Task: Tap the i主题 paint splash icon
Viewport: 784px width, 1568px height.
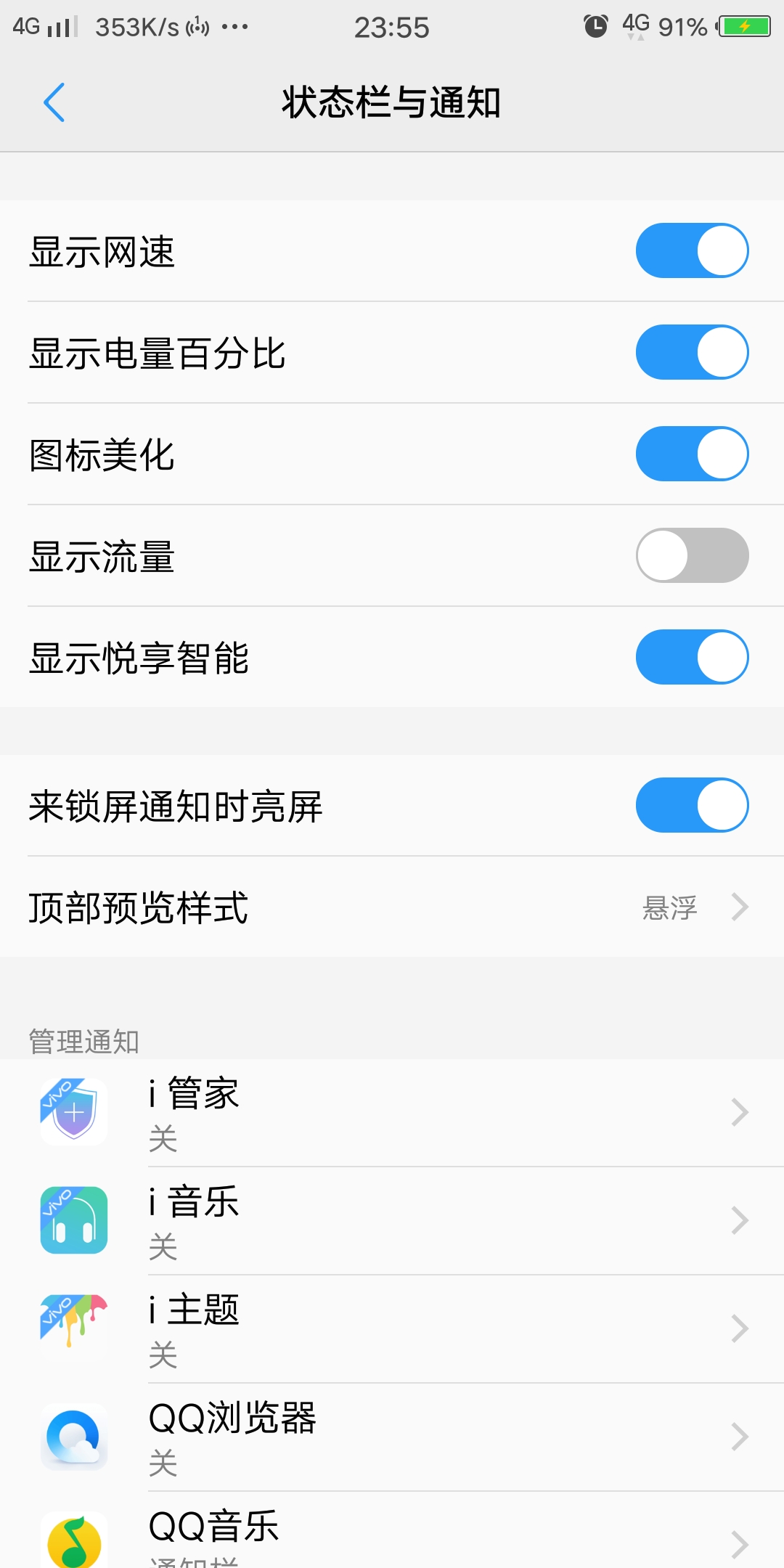Action: [x=73, y=1328]
